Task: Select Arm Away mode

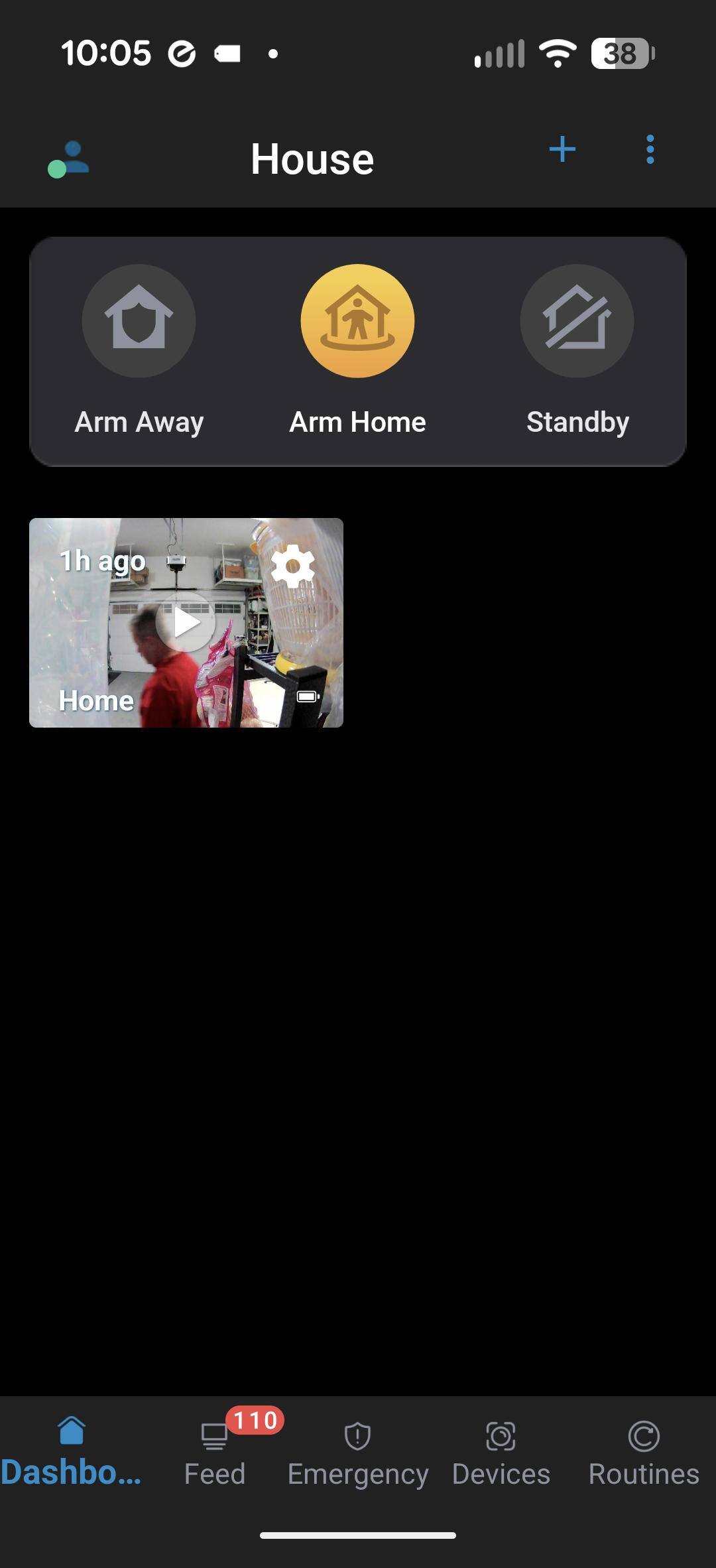Action: click(139, 321)
